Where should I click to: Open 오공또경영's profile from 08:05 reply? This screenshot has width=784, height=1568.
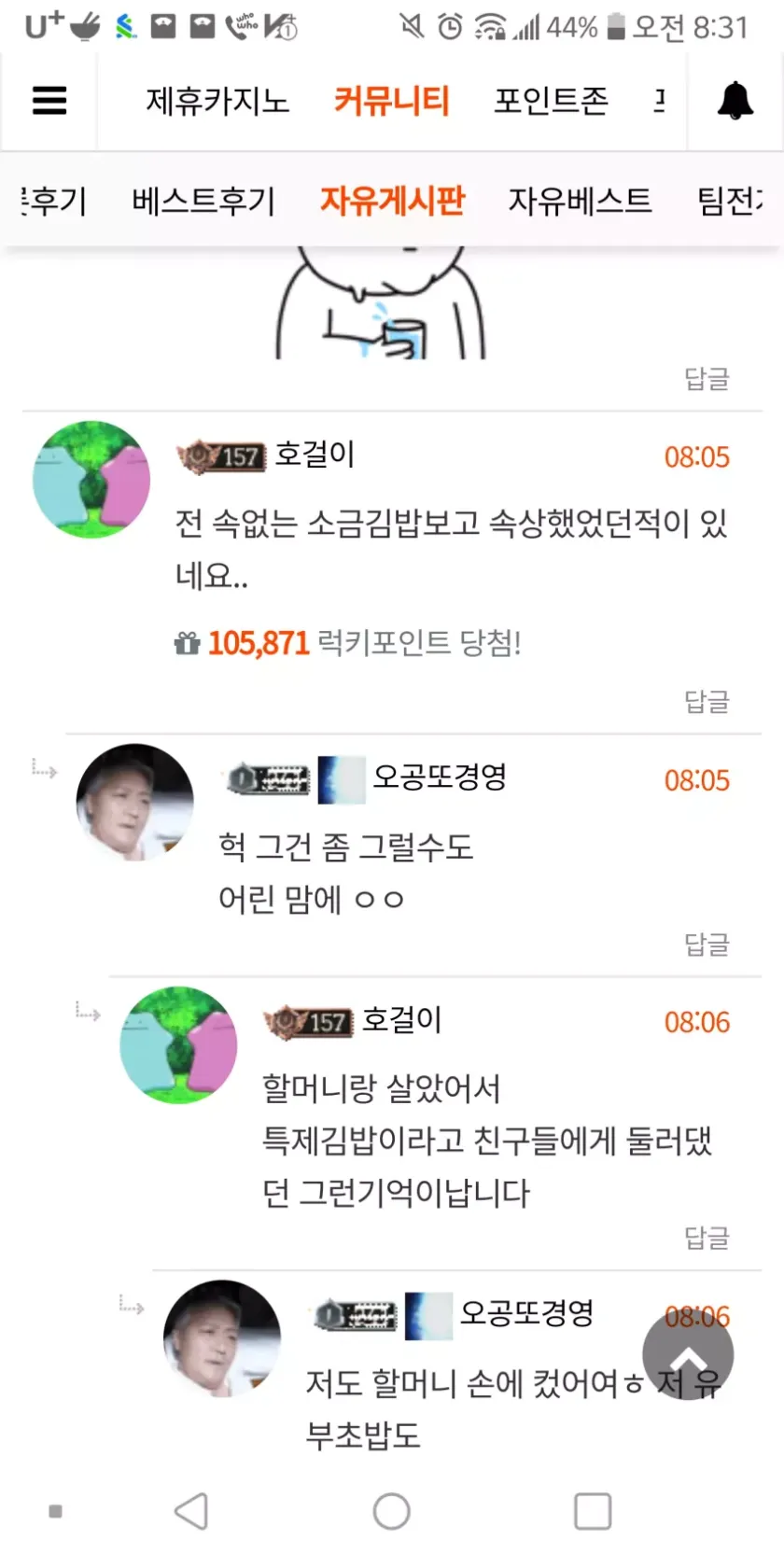pos(135,802)
